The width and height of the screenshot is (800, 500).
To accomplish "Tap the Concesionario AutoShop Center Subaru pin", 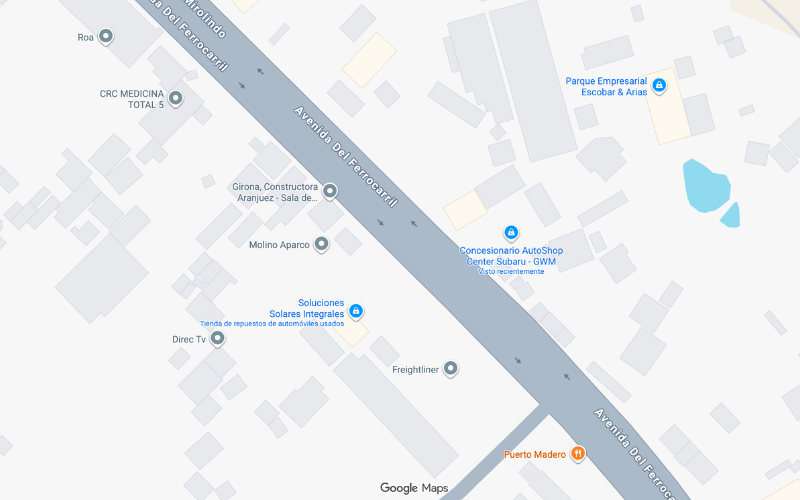I will pyautogui.click(x=511, y=233).
